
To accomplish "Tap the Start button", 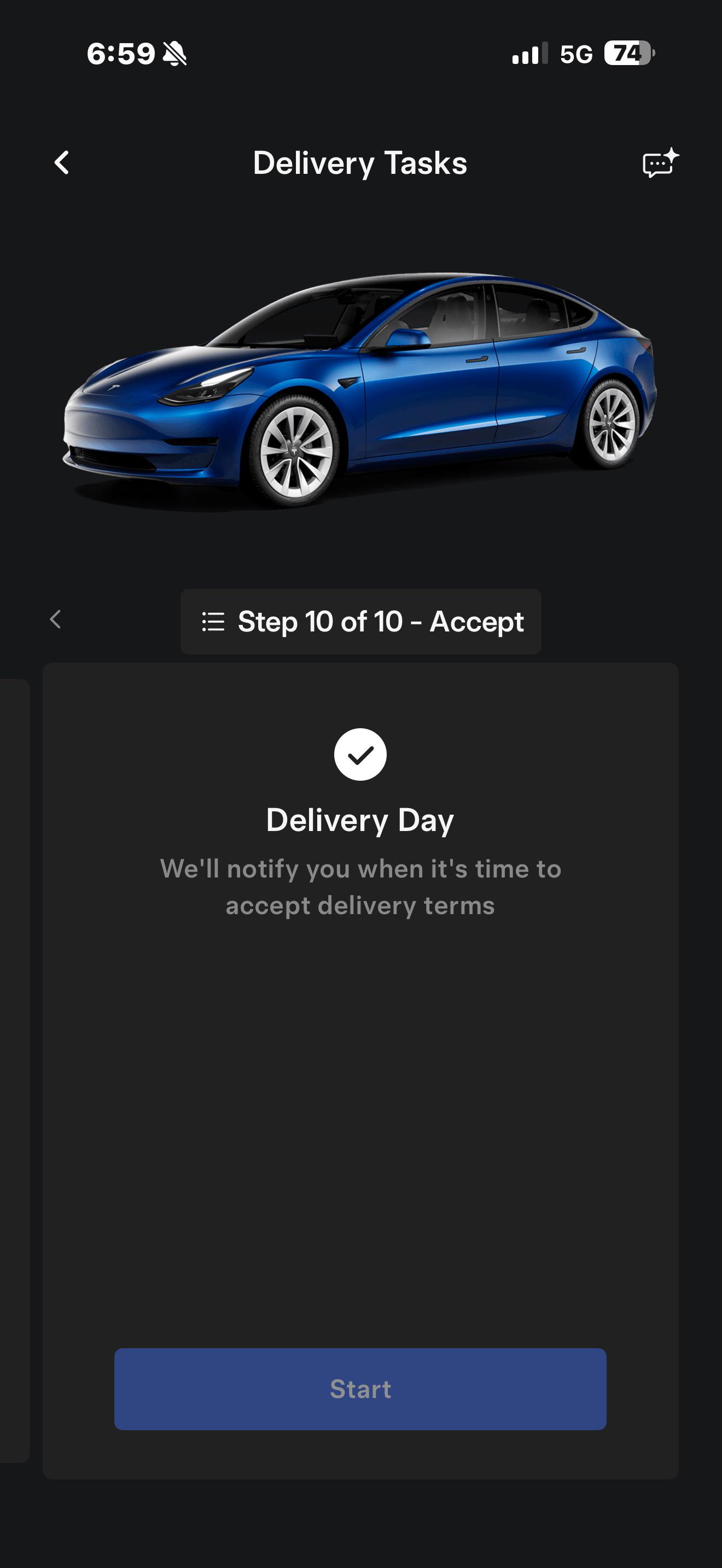I will coord(360,1389).
